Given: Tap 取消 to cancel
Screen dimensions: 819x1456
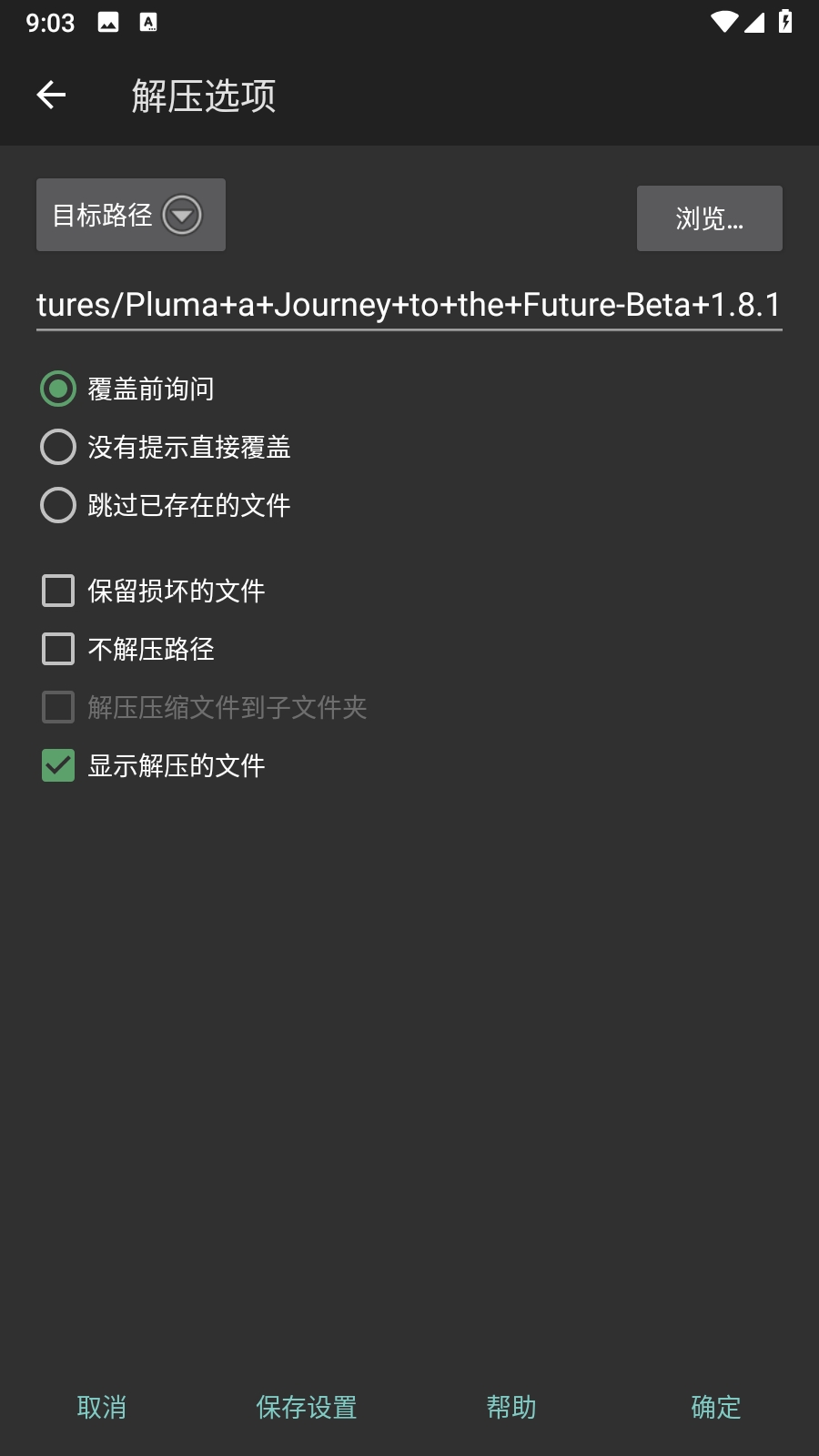Looking at the screenshot, I should tap(102, 1408).
